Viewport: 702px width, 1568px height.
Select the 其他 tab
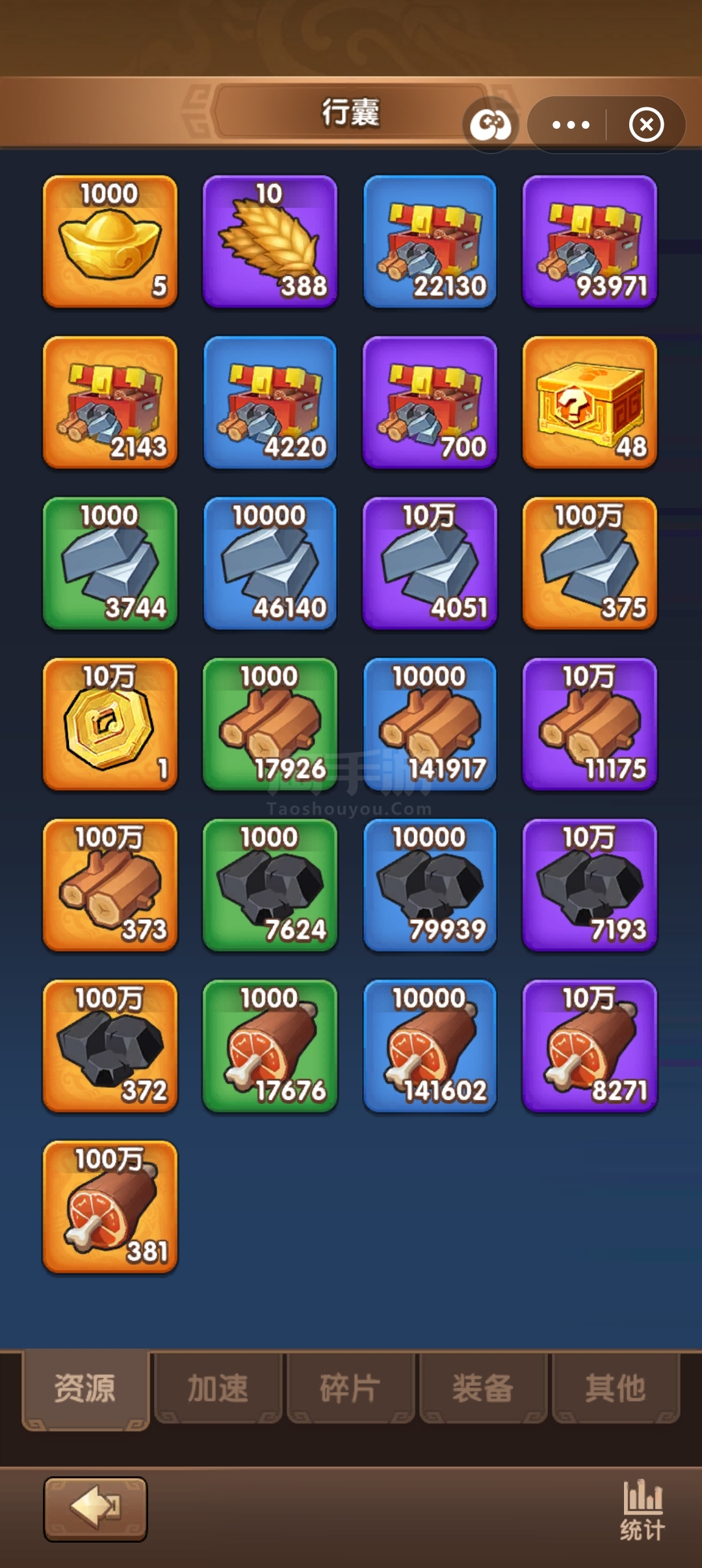point(616,1389)
